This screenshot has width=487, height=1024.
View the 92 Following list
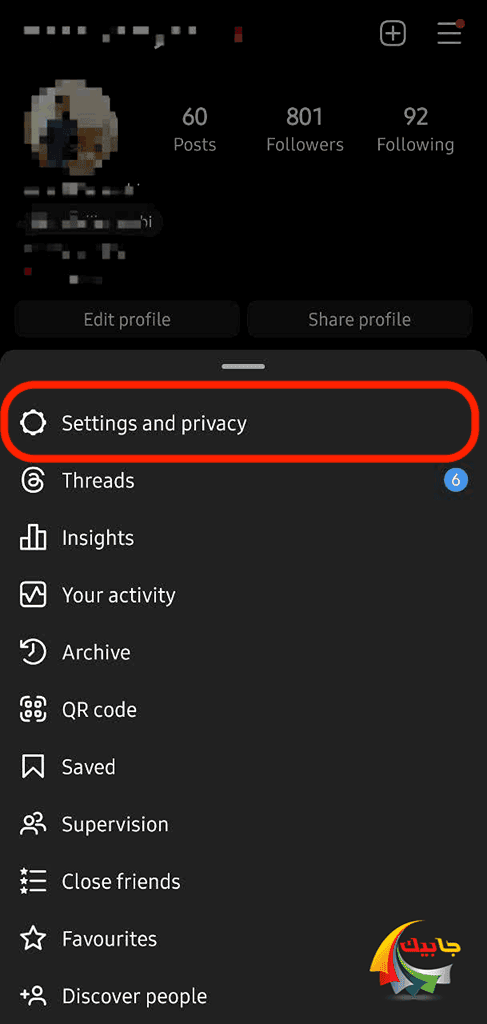(415, 130)
